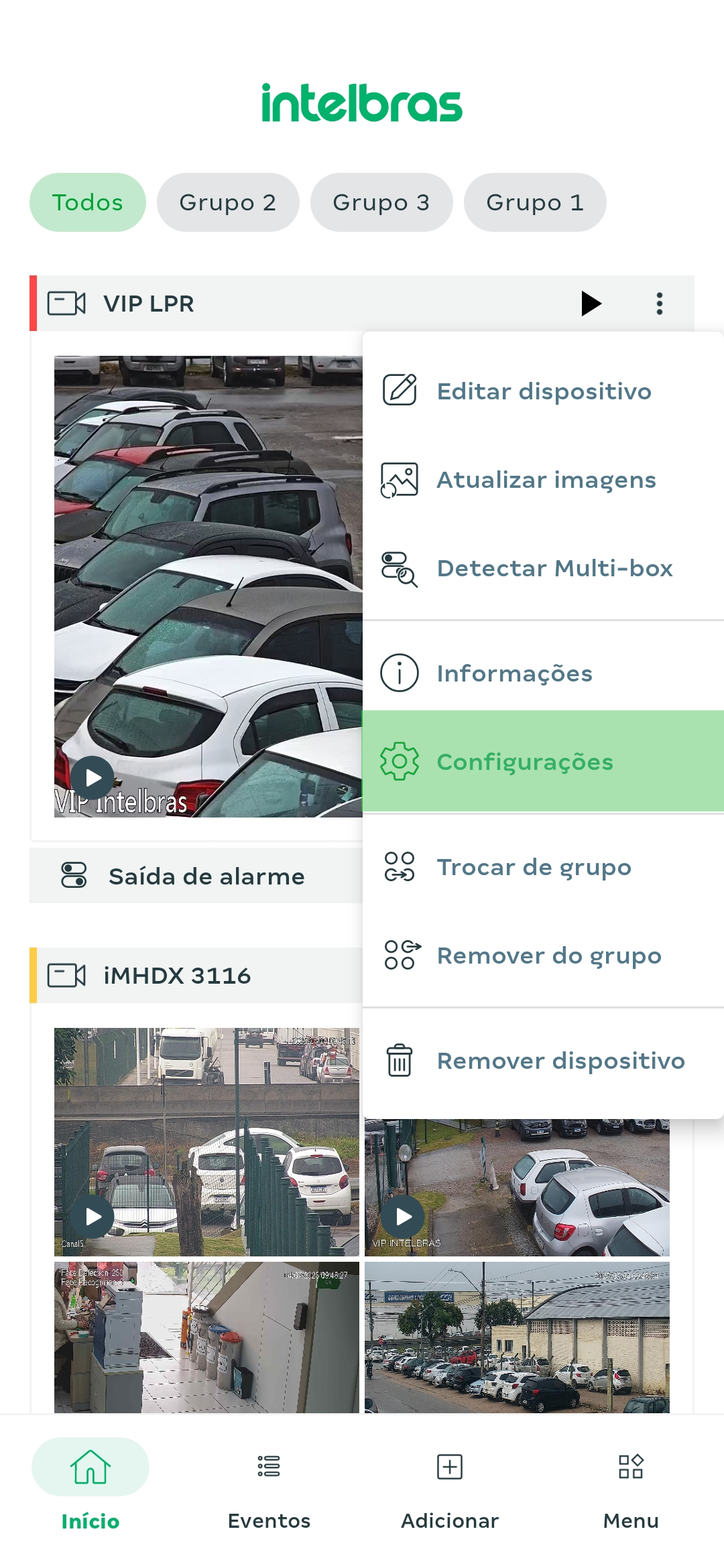Tap Detectar Multi-box

543,568
